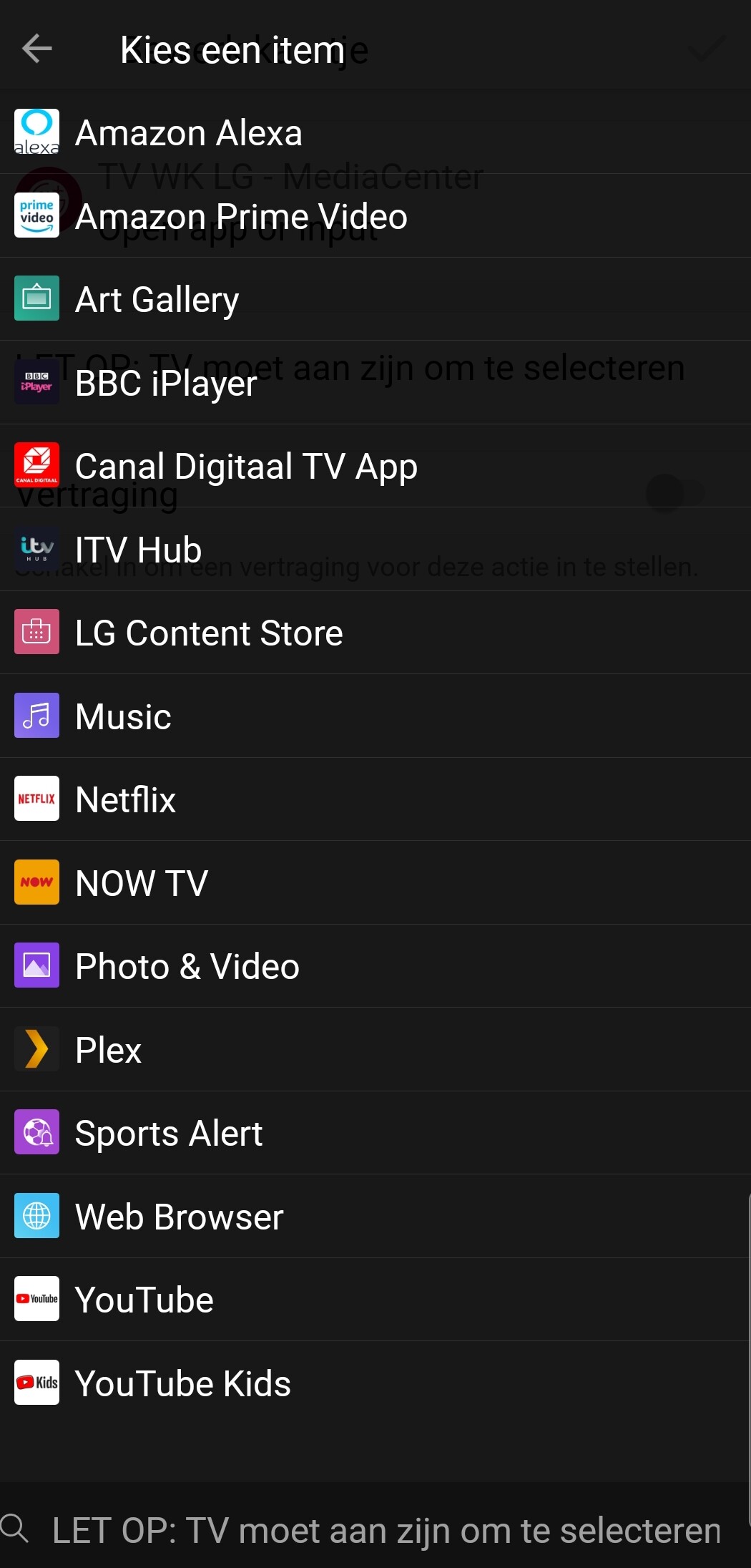Choose Canal Digitaal TV App
The width and height of the screenshot is (751, 1568).
tap(246, 467)
